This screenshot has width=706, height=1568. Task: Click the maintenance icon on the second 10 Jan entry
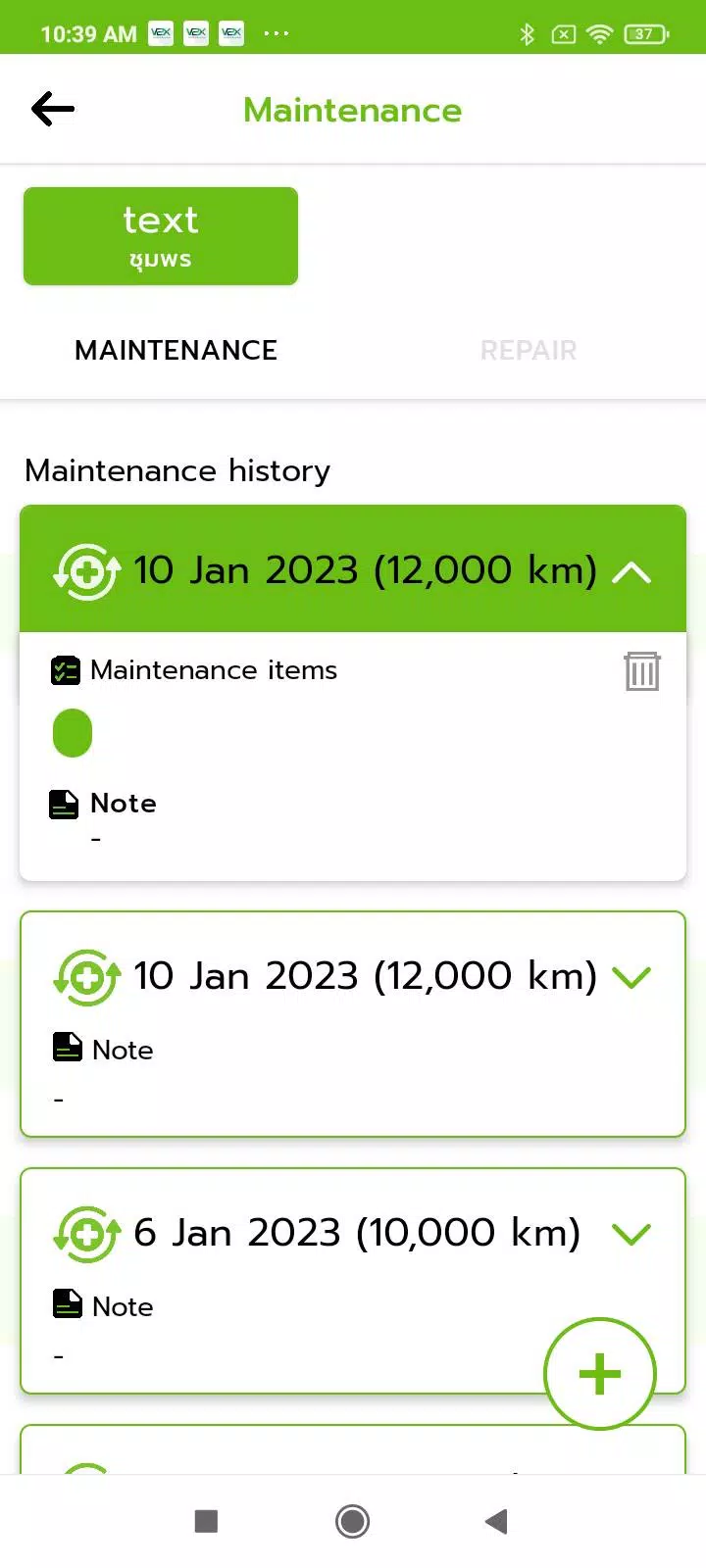[x=85, y=976]
